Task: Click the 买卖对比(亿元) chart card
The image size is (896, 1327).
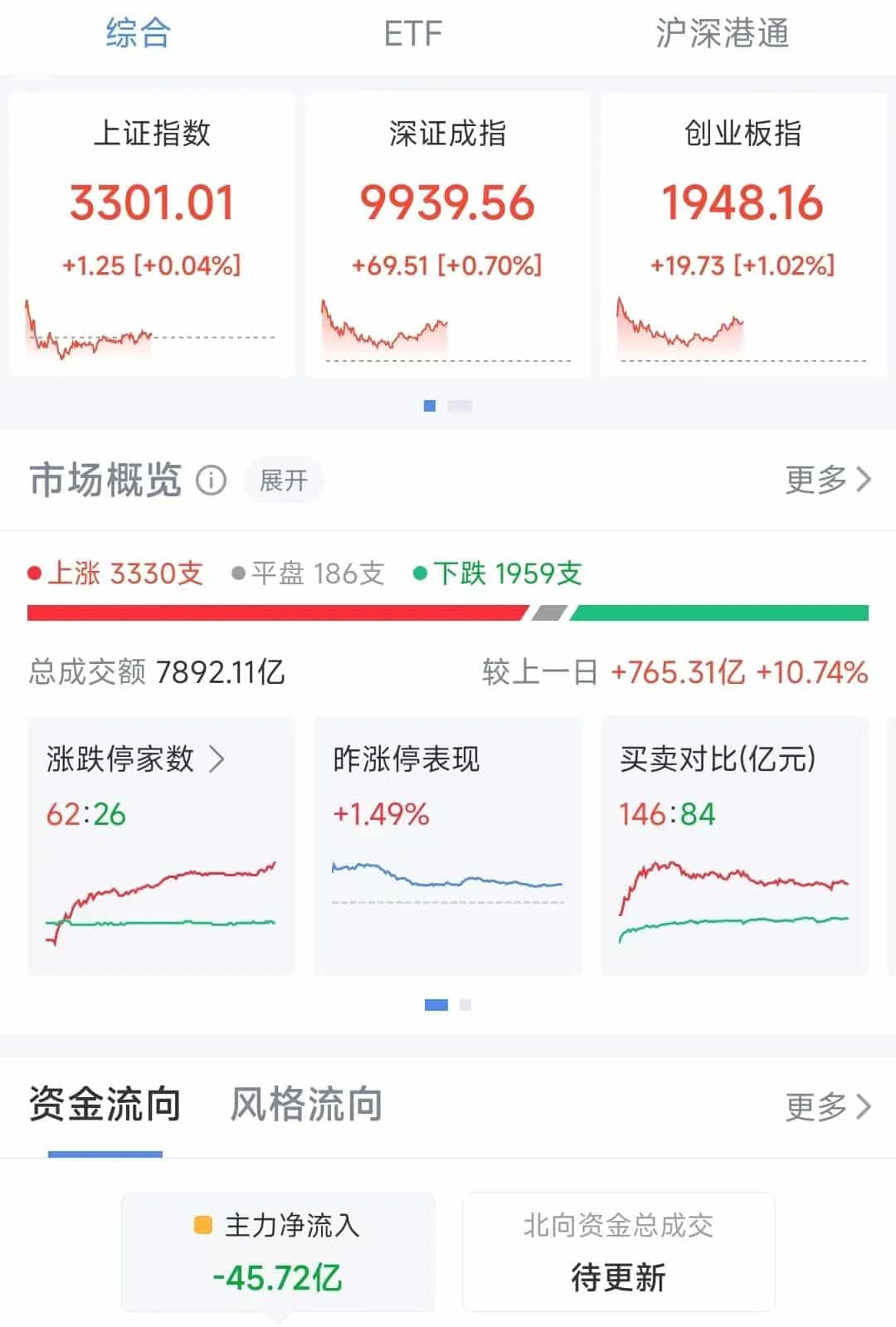Action: (x=734, y=846)
